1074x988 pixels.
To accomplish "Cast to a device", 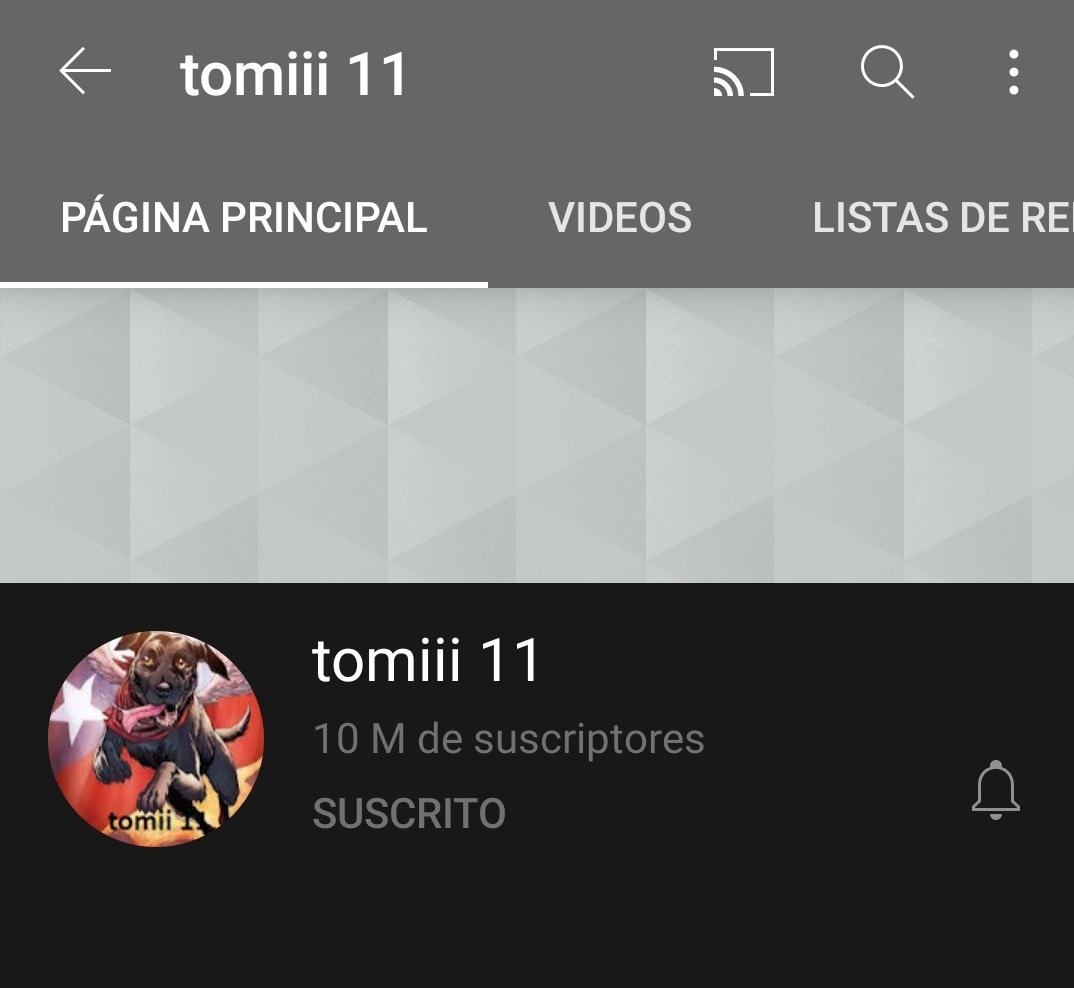I will pos(743,73).
